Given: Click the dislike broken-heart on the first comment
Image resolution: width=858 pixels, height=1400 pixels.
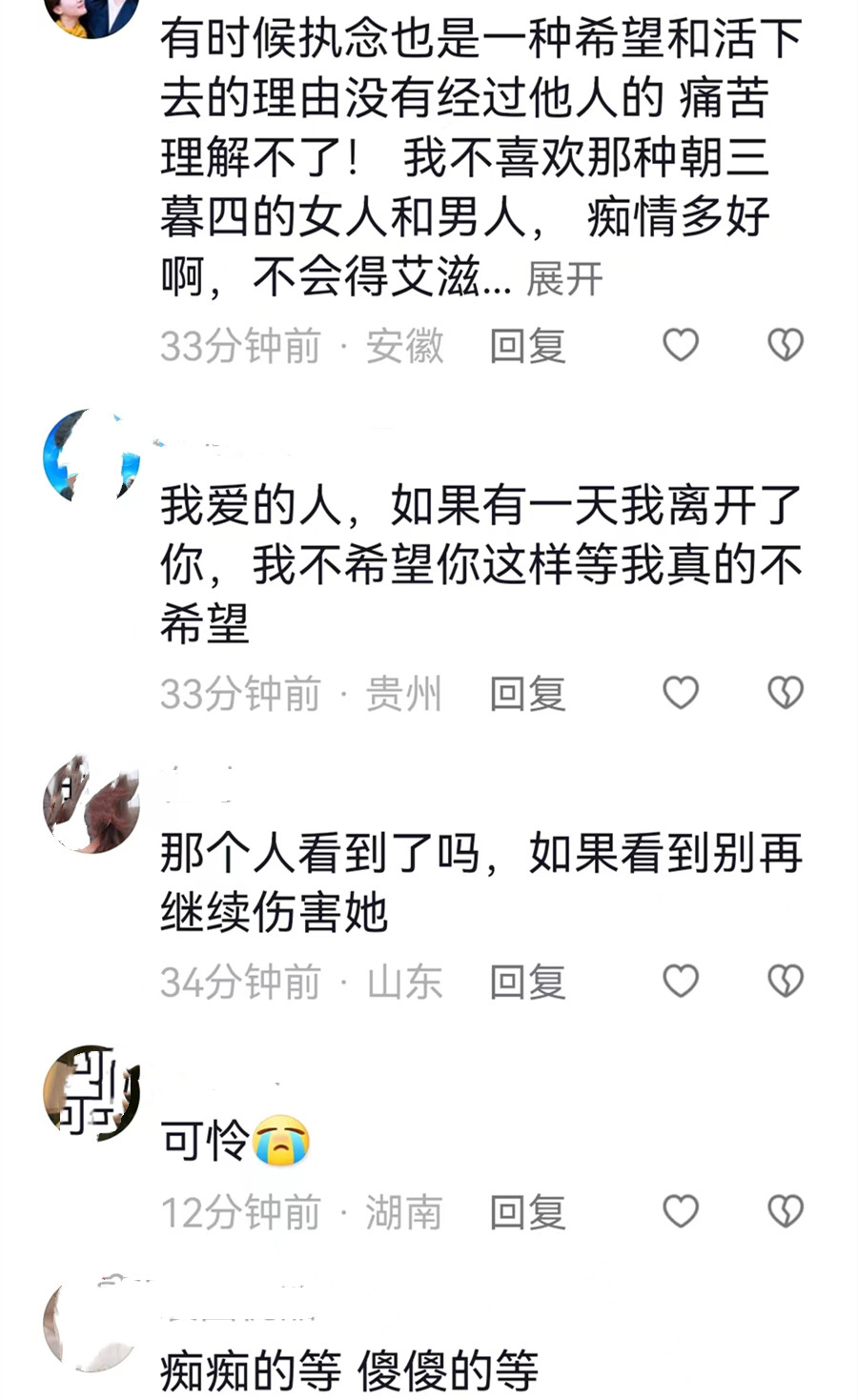Looking at the screenshot, I should pos(784,345).
